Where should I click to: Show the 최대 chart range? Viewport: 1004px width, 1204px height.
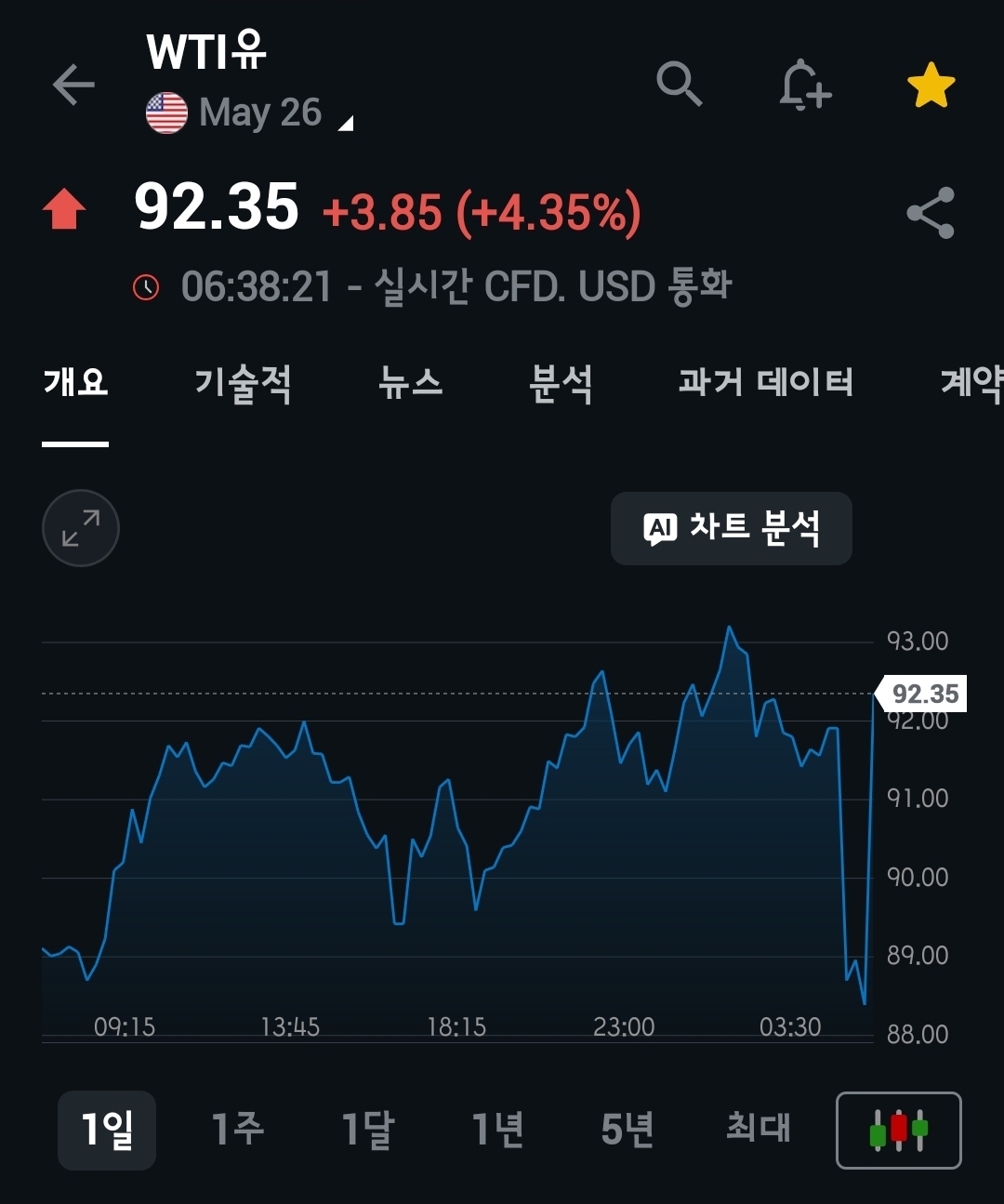pyautogui.click(x=758, y=1130)
